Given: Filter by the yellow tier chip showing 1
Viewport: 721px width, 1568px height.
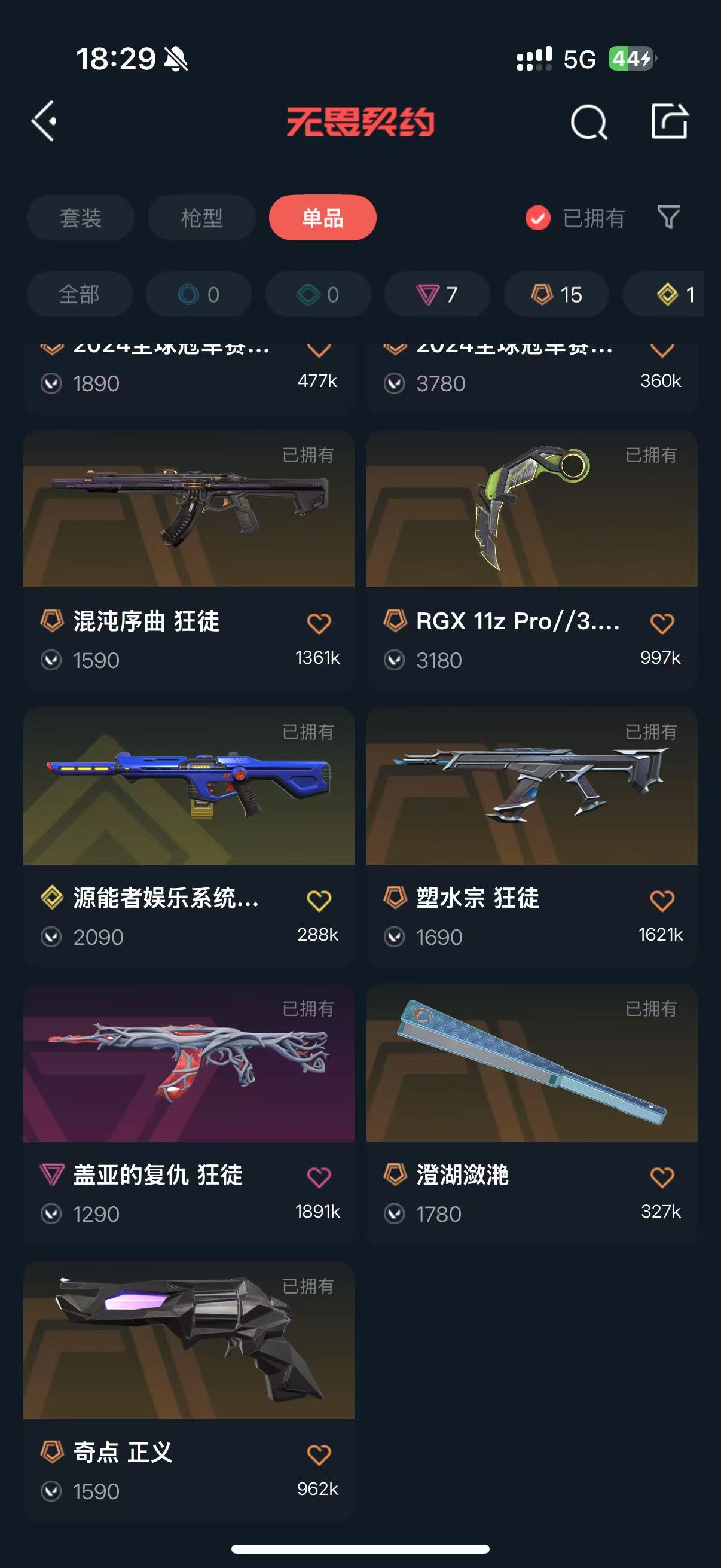Looking at the screenshot, I should coord(663,295).
